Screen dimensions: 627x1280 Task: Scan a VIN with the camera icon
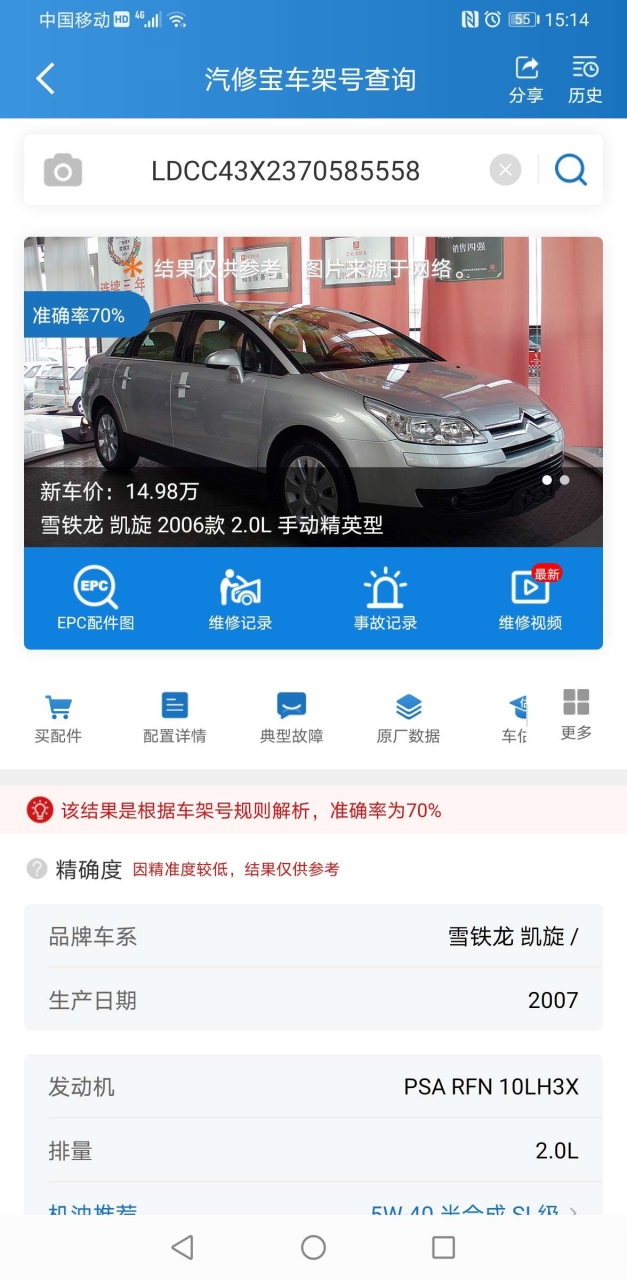click(63, 171)
